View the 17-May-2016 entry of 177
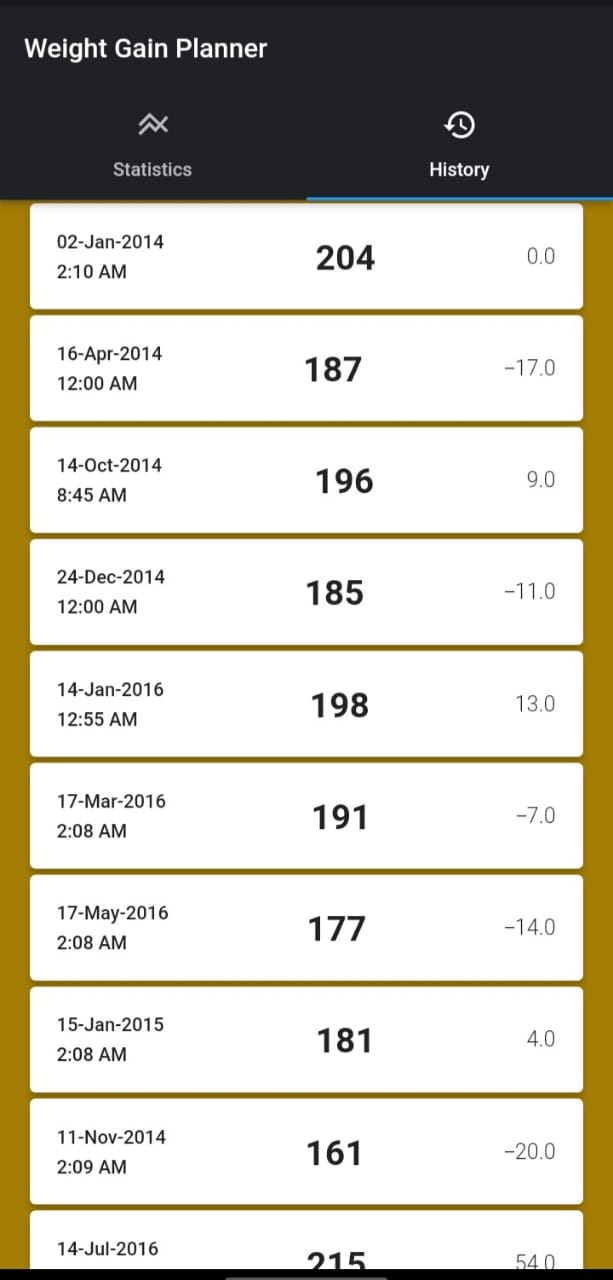This screenshot has height=1280, width=613. tap(306, 928)
